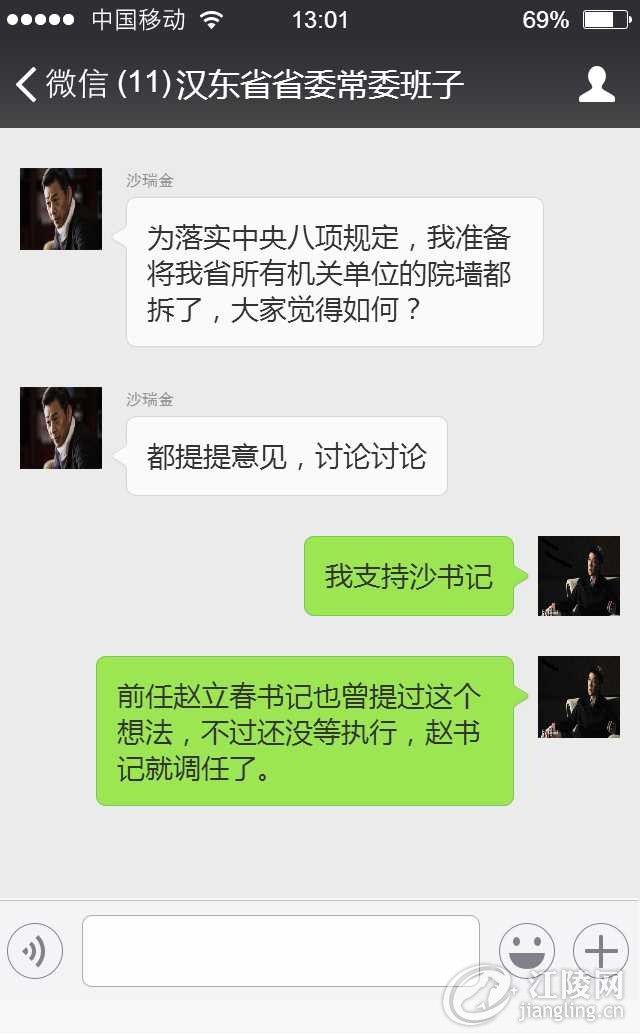Open the plus attachment menu
The image size is (640, 1036).
coord(600,951)
